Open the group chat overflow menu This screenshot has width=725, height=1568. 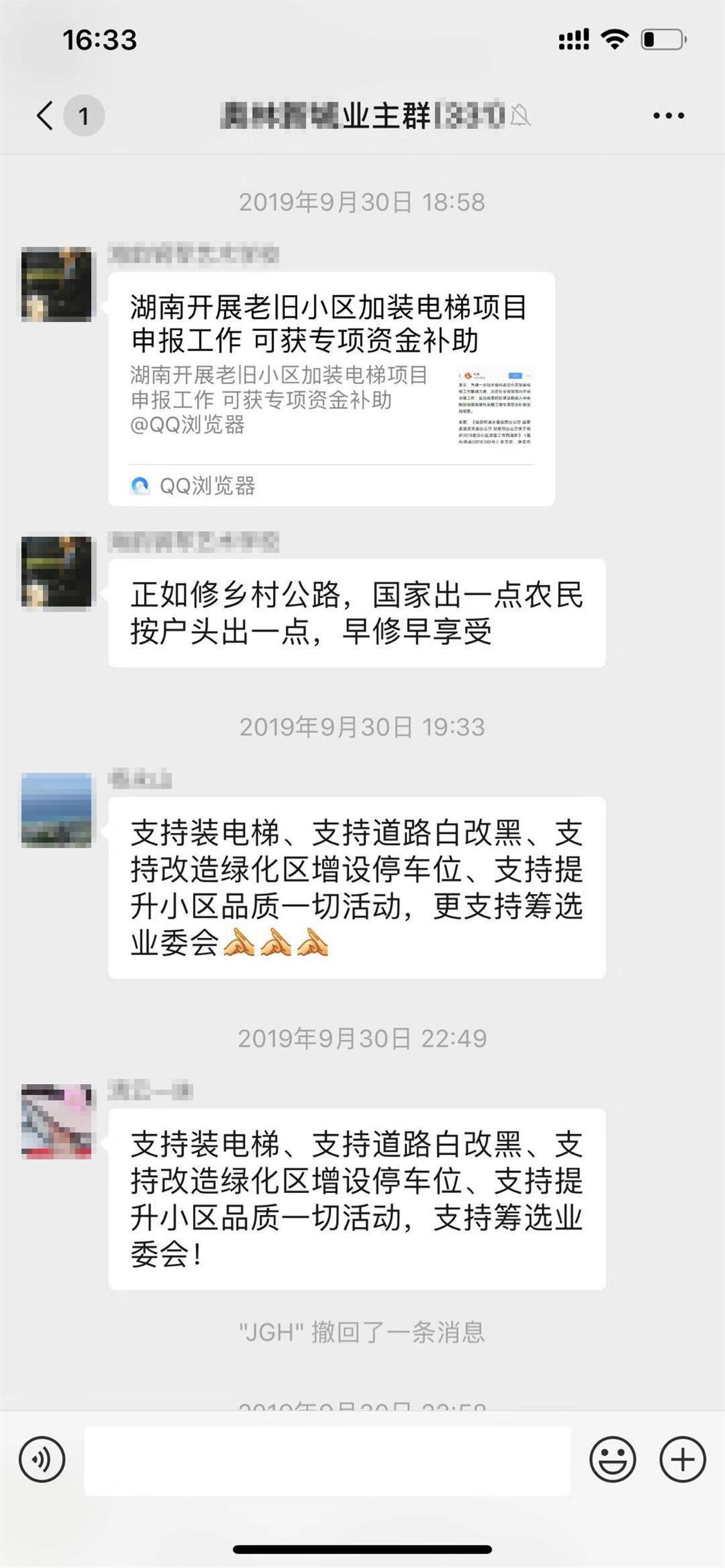pyautogui.click(x=668, y=116)
